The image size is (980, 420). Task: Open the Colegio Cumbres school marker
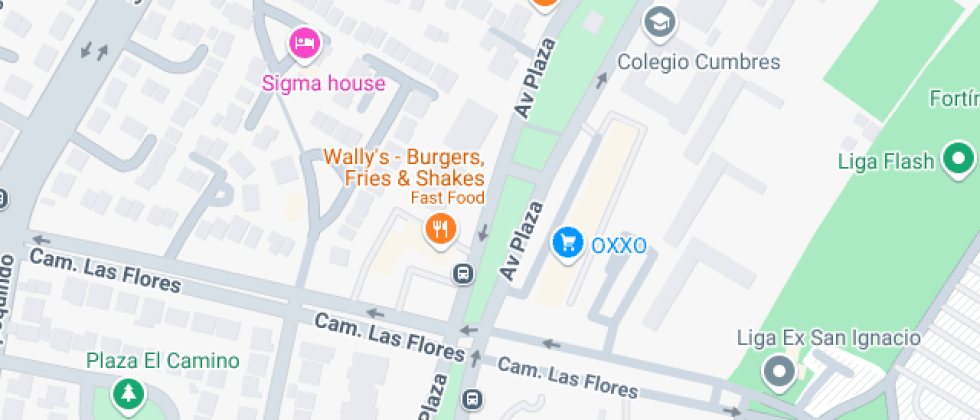tap(659, 21)
